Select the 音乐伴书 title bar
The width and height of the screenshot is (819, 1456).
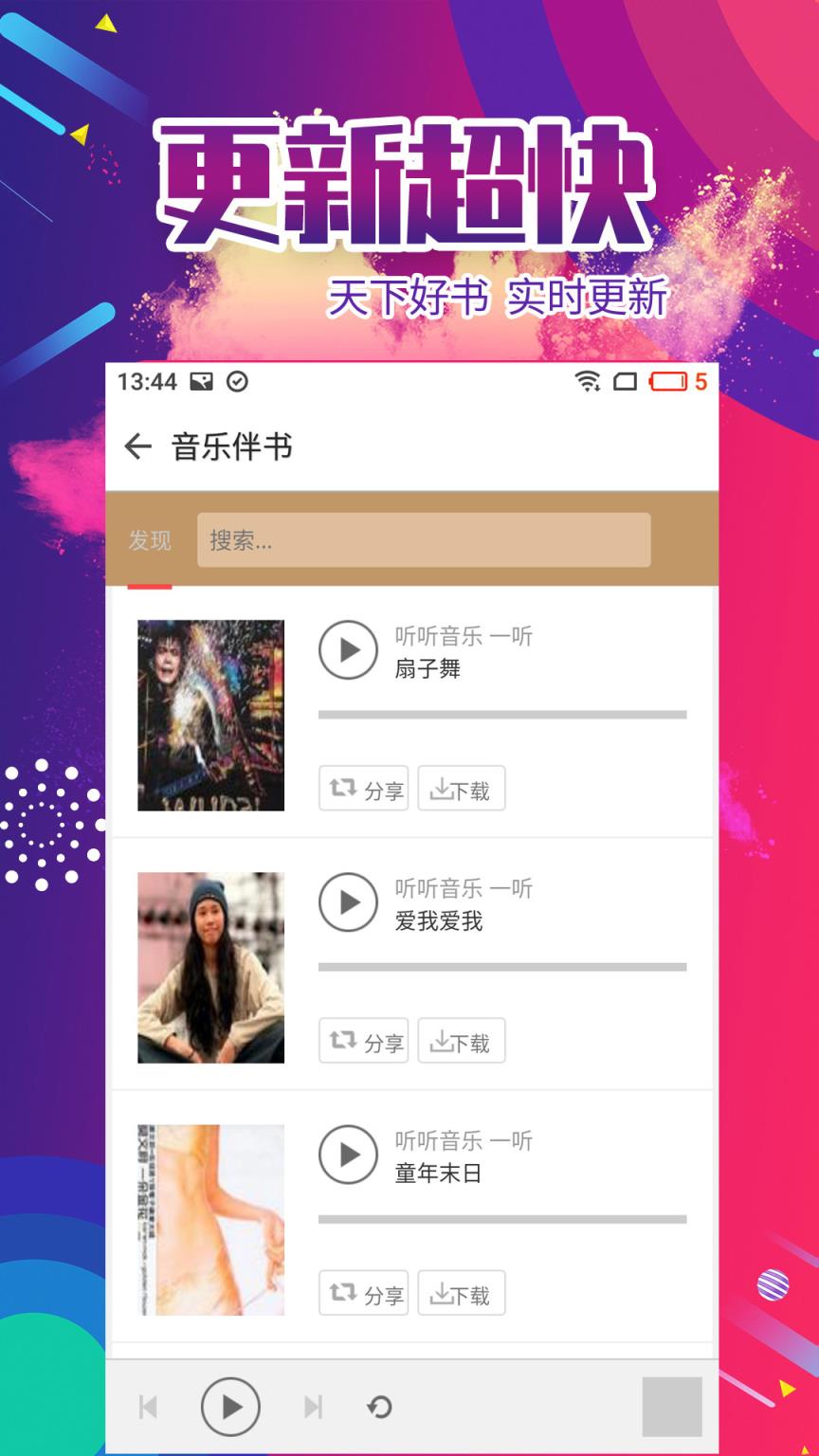pos(231,446)
